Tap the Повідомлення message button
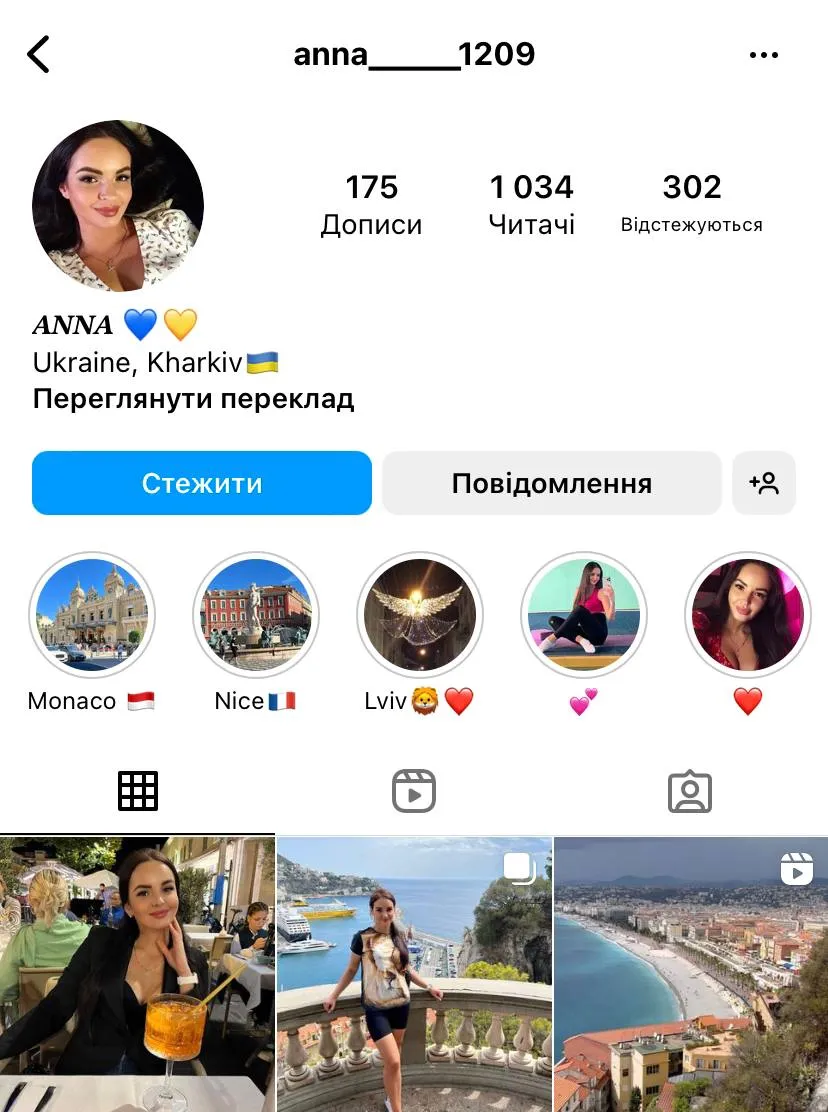 point(551,483)
